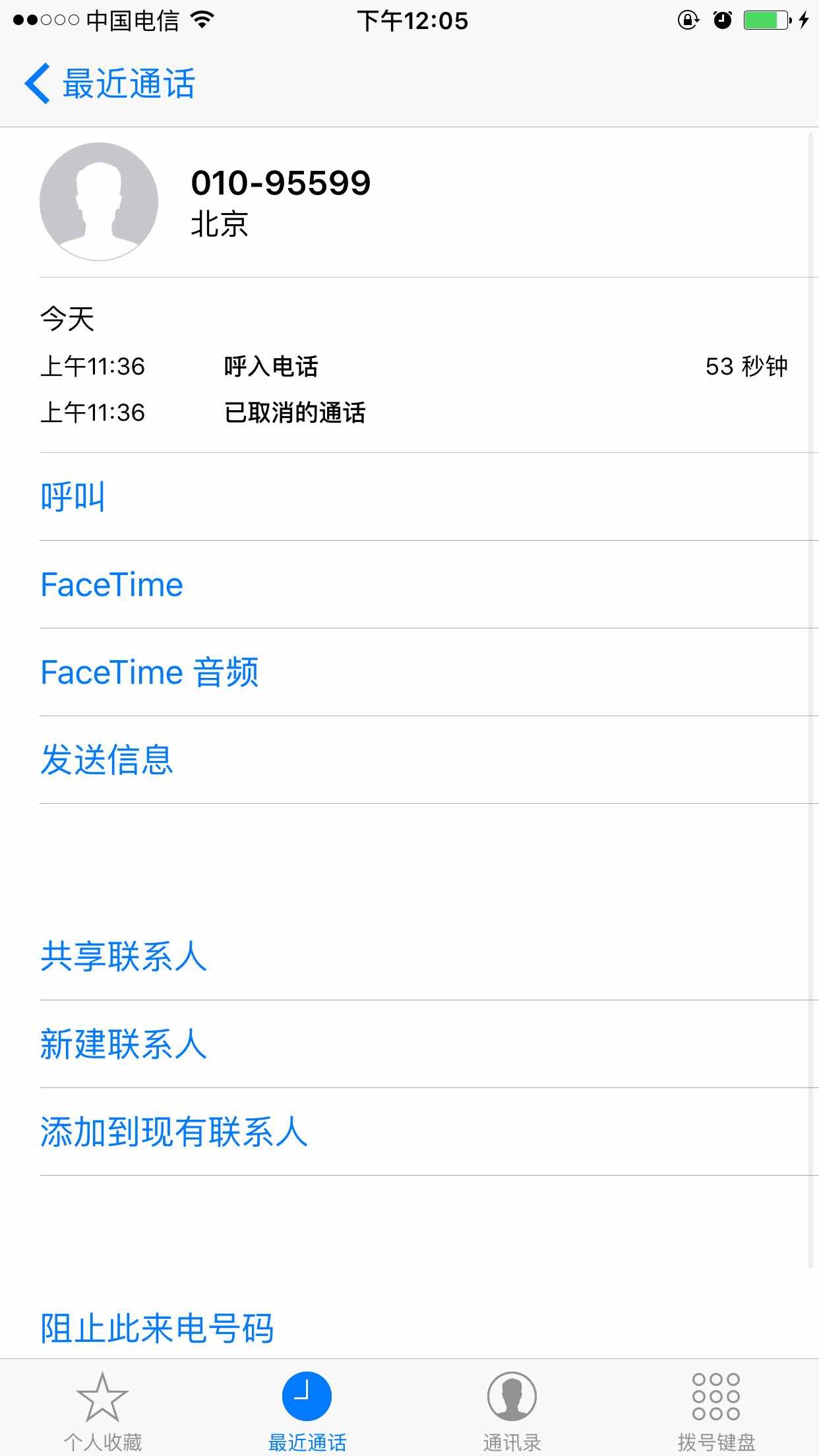This screenshot has height=1456, width=819.
Task: Start a FaceTime video call
Action: 112,585
